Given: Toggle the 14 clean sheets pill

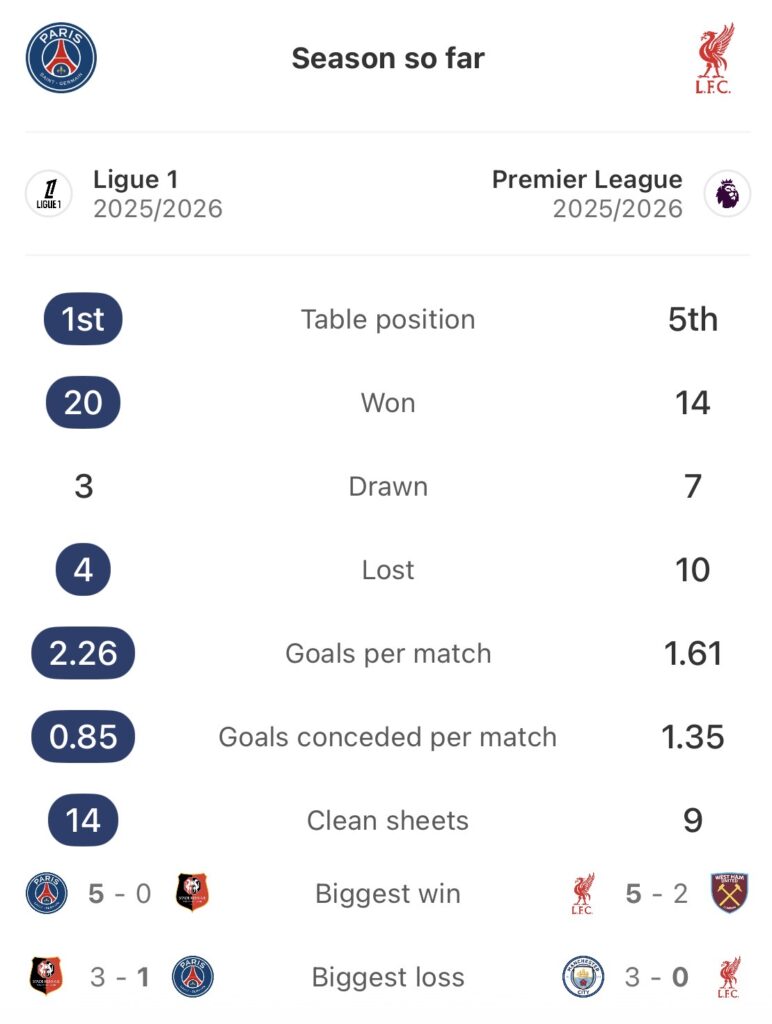Looking at the screenshot, I should (81, 820).
